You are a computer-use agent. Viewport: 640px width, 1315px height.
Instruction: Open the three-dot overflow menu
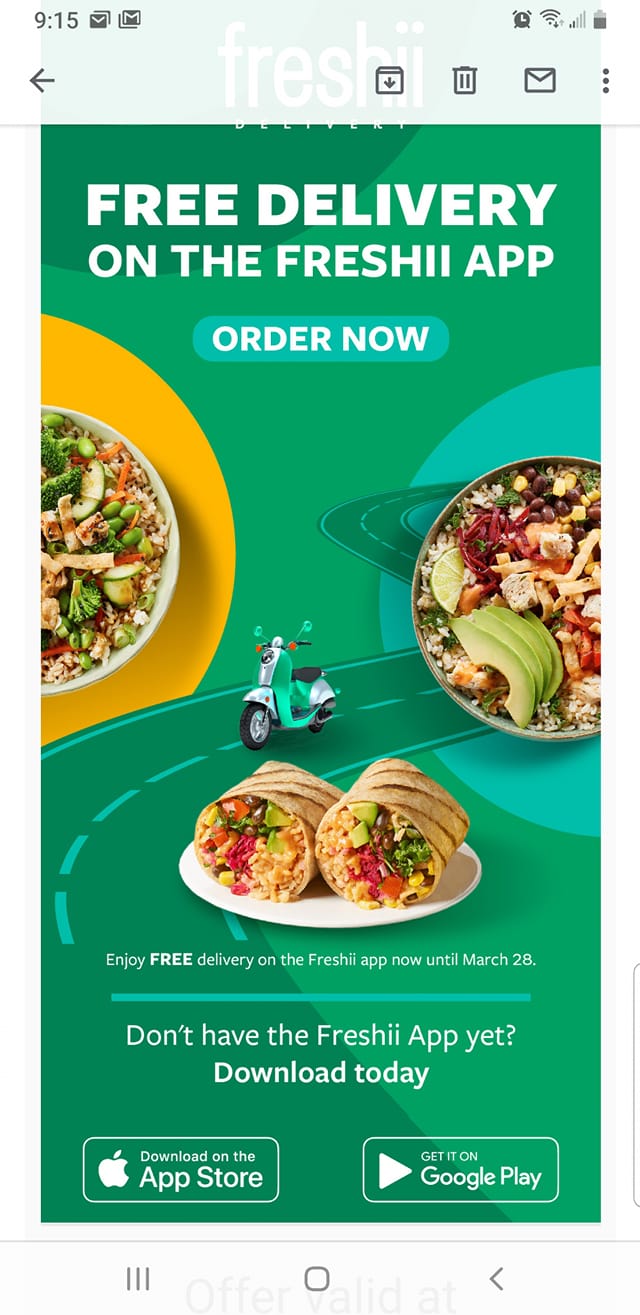click(606, 81)
